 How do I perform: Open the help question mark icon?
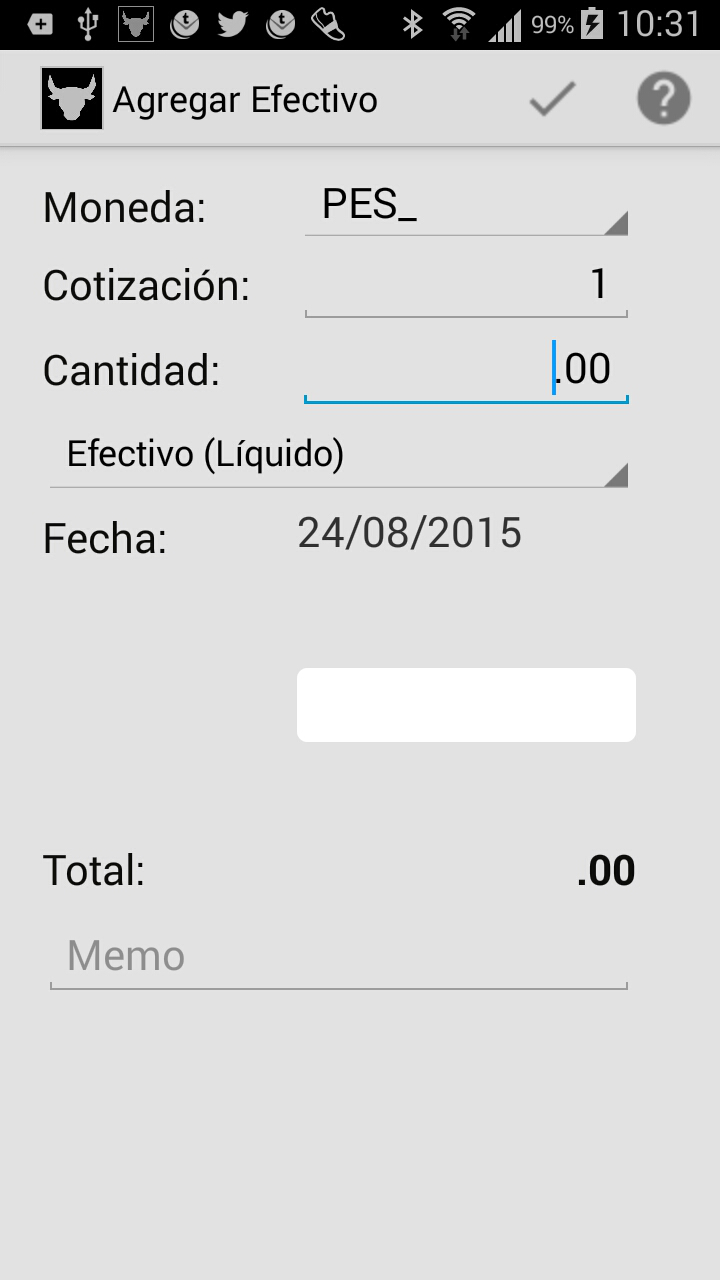664,99
